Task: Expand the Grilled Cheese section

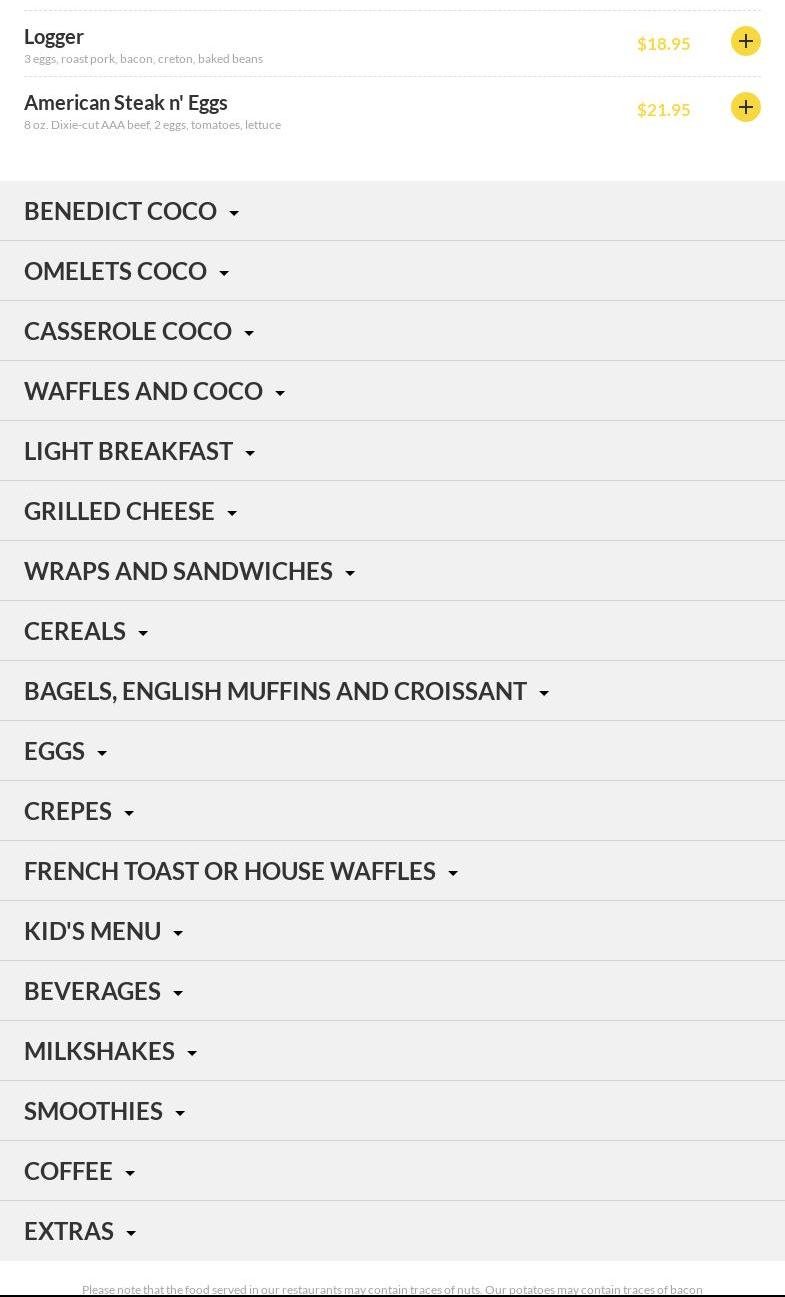Action: (130, 511)
